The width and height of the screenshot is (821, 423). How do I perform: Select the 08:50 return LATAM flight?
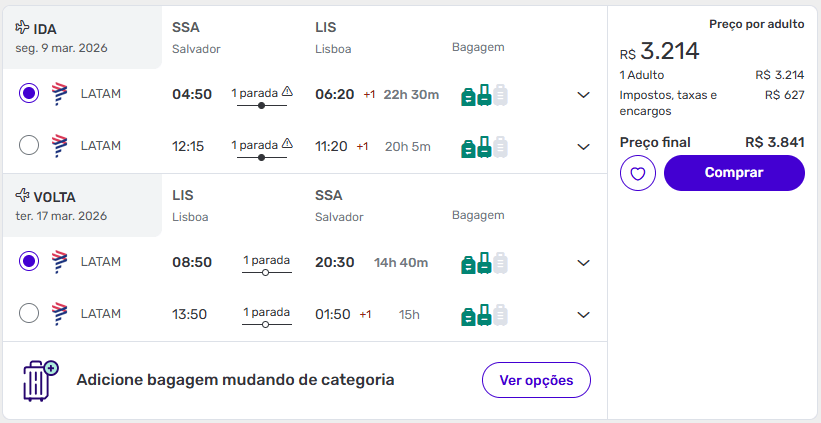pyautogui.click(x=29, y=262)
